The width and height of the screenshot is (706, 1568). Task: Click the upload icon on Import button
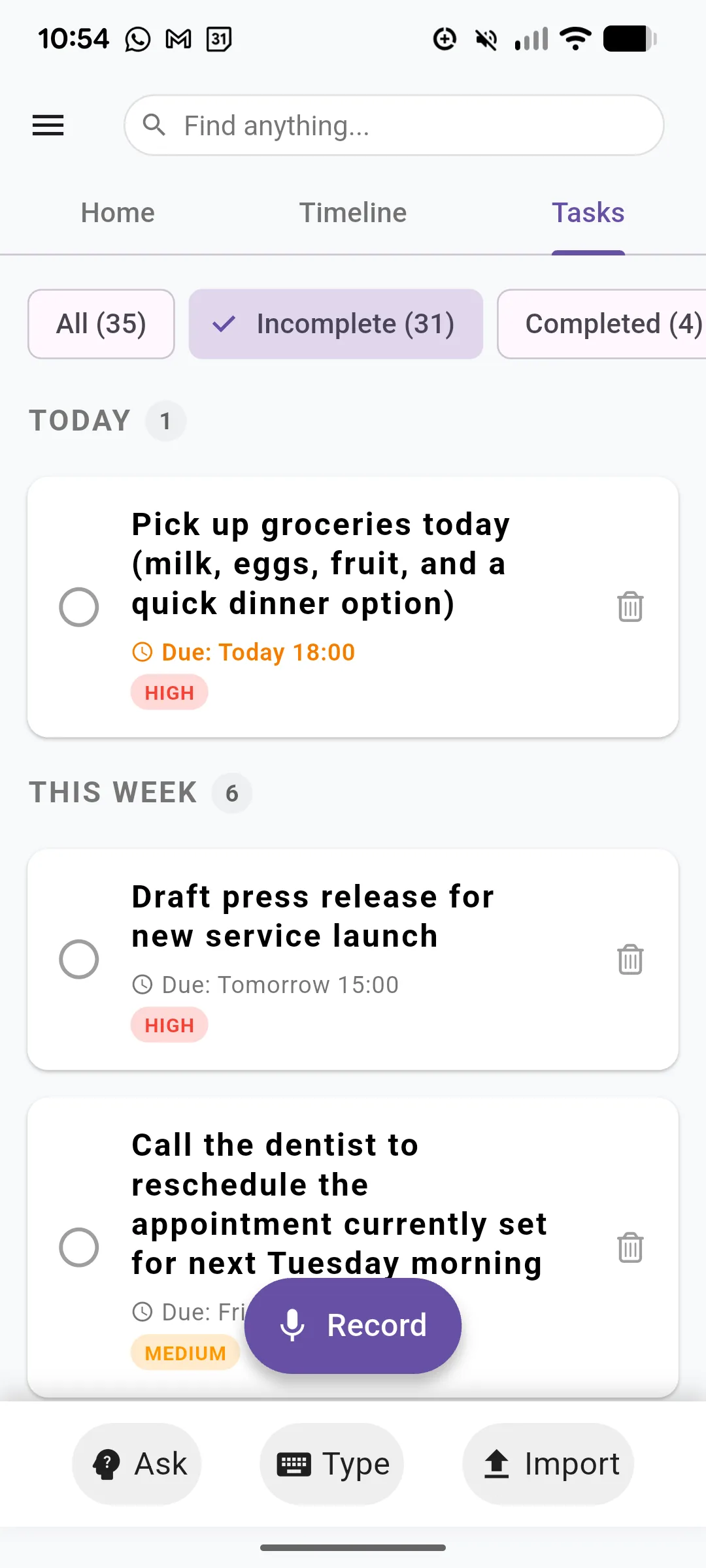[496, 1464]
